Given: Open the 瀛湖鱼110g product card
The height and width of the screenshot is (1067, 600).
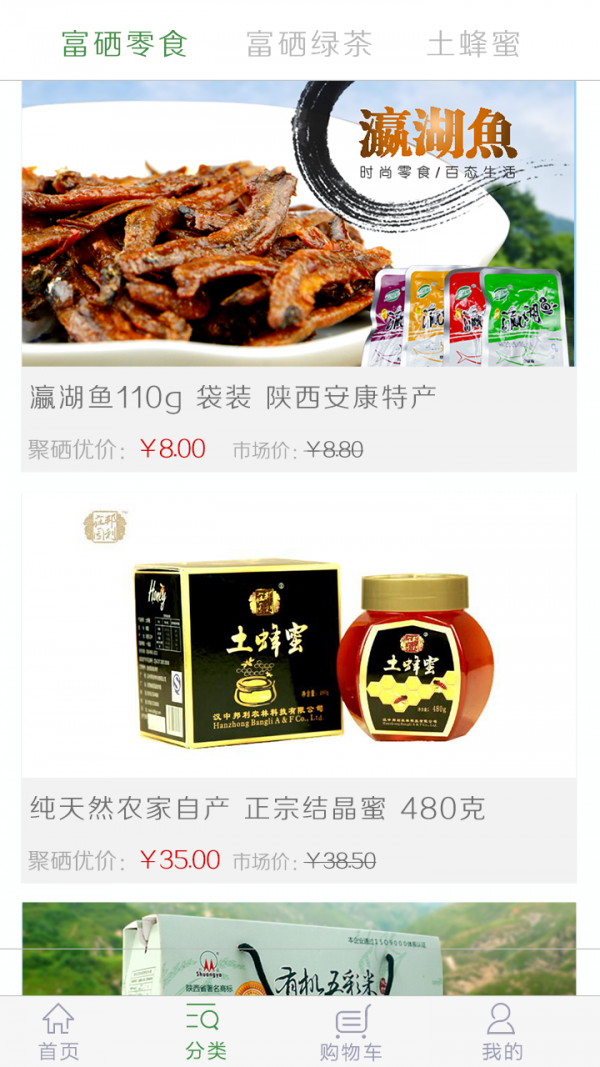Looking at the screenshot, I should coord(299,275).
